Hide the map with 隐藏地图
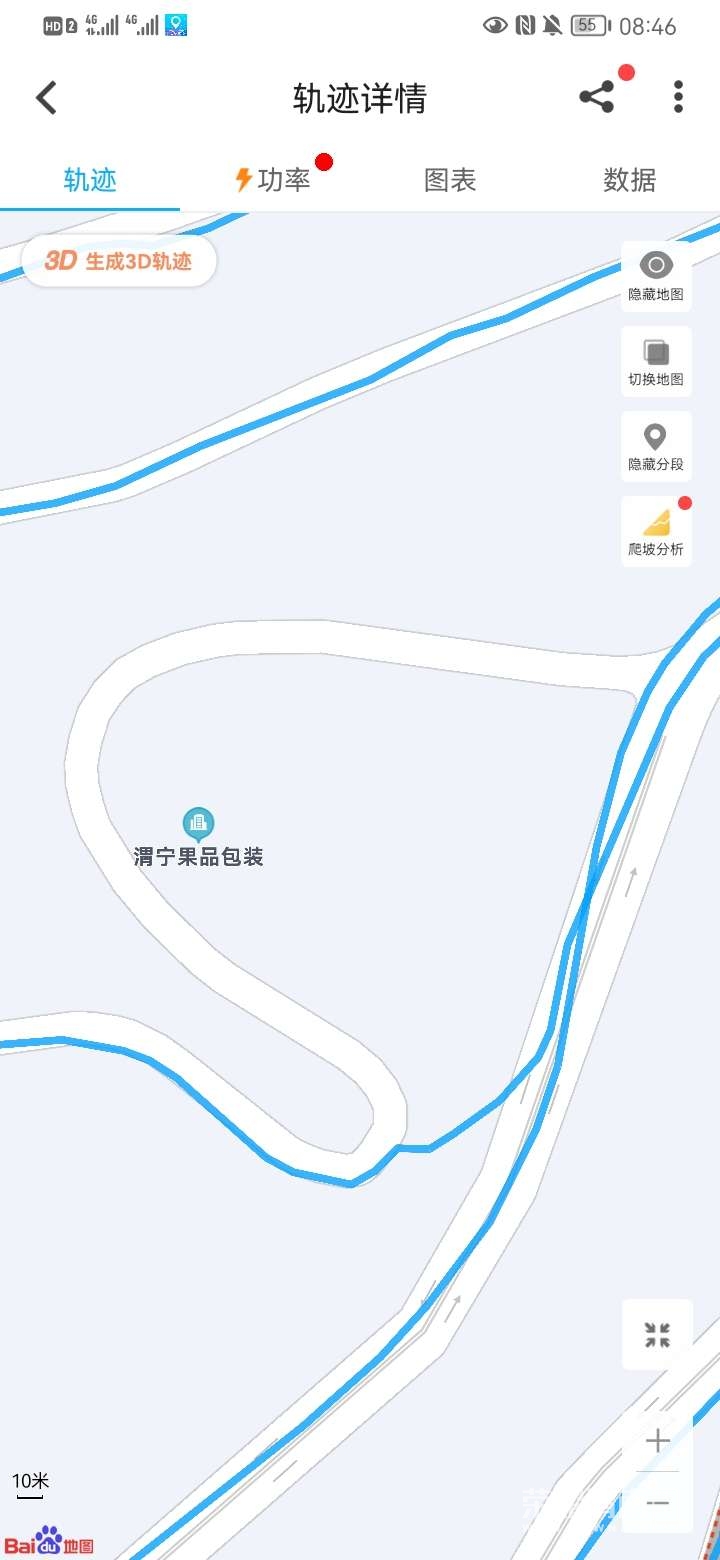 [656, 276]
